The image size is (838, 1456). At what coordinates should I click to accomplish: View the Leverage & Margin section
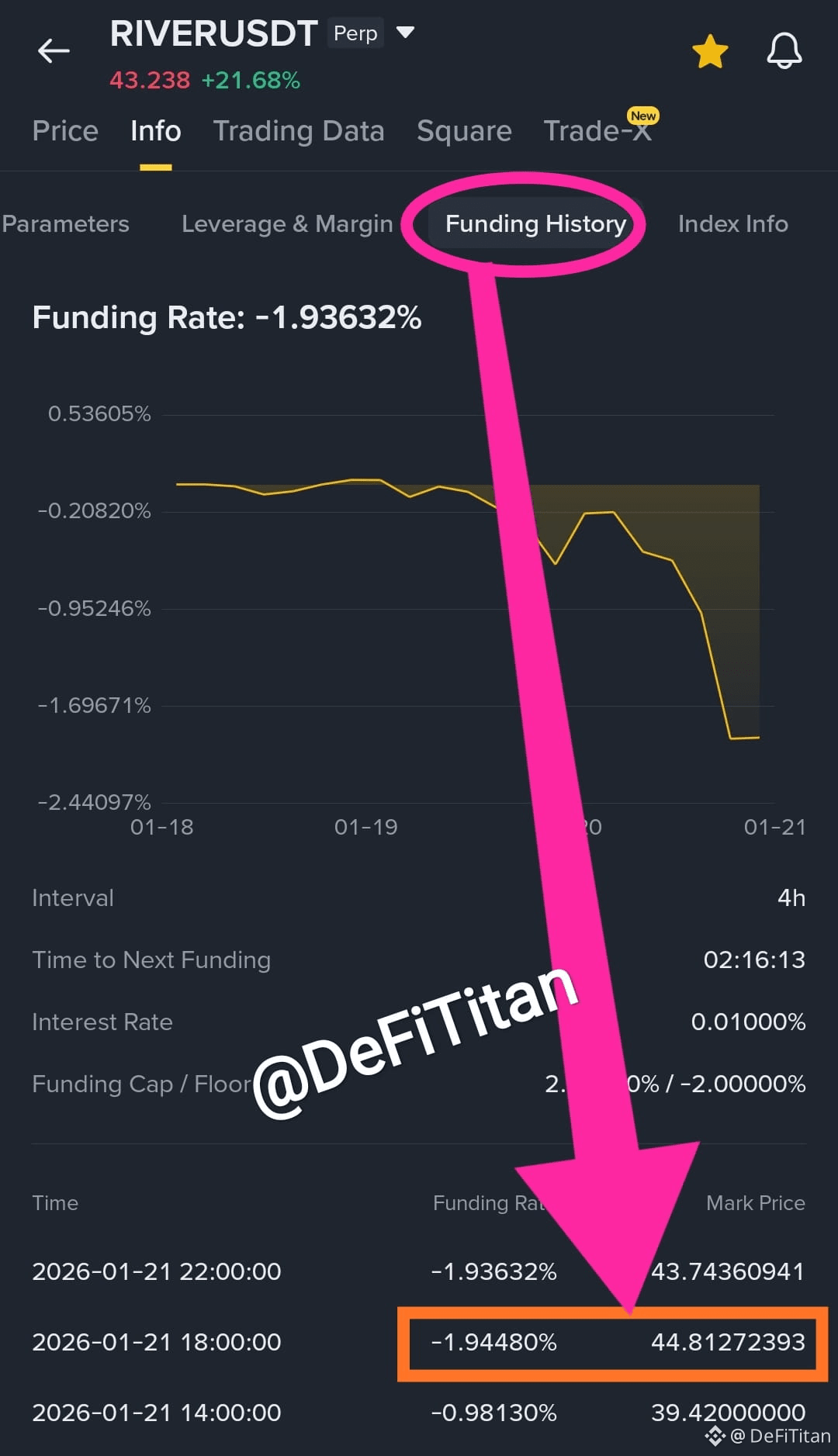[x=287, y=224]
